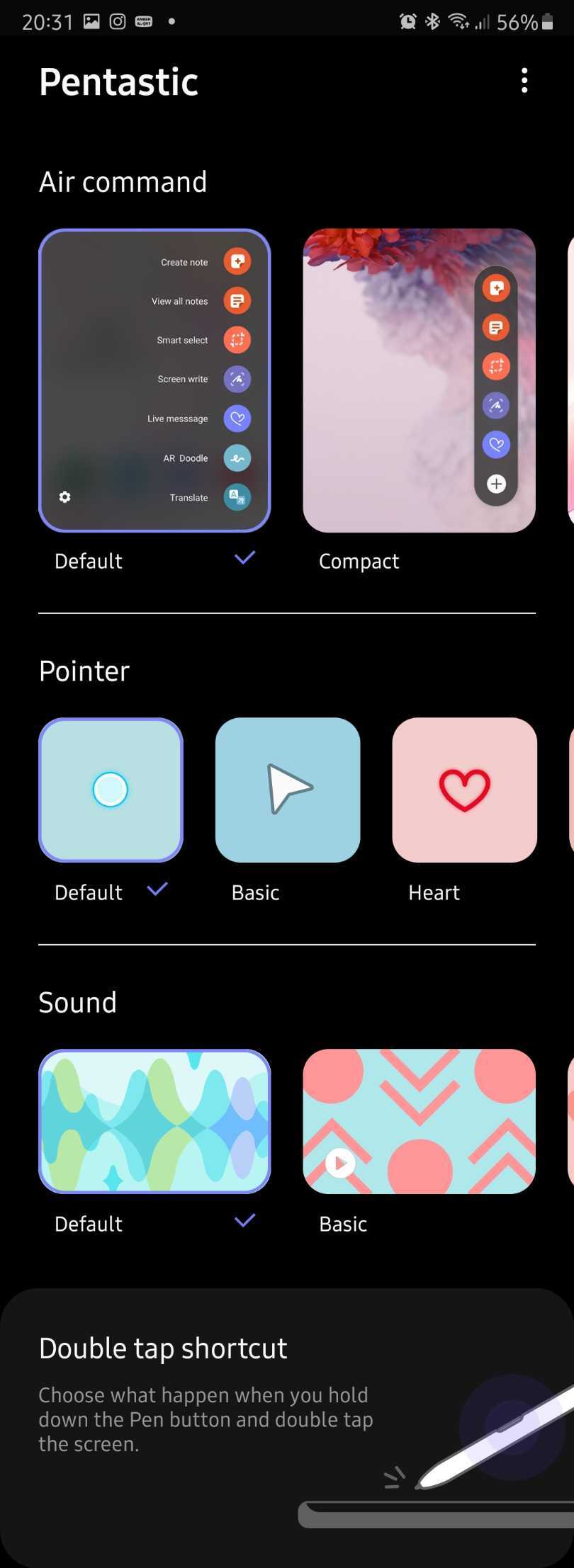Switch pointer to Basic arrow
574x1568 pixels.
click(288, 790)
